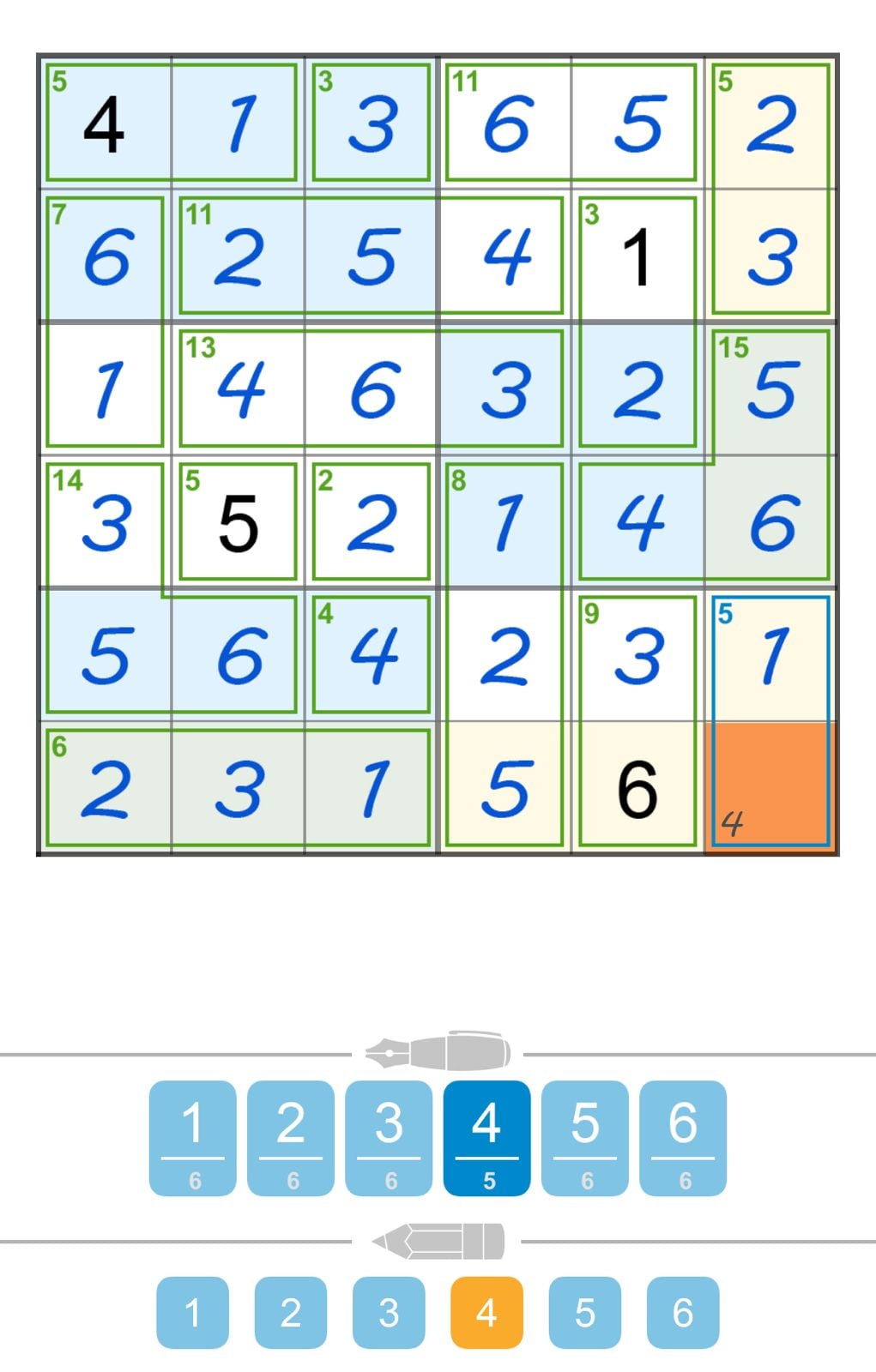
Task: Tap pencil-mark digit 2 key
Action: coord(292,1311)
